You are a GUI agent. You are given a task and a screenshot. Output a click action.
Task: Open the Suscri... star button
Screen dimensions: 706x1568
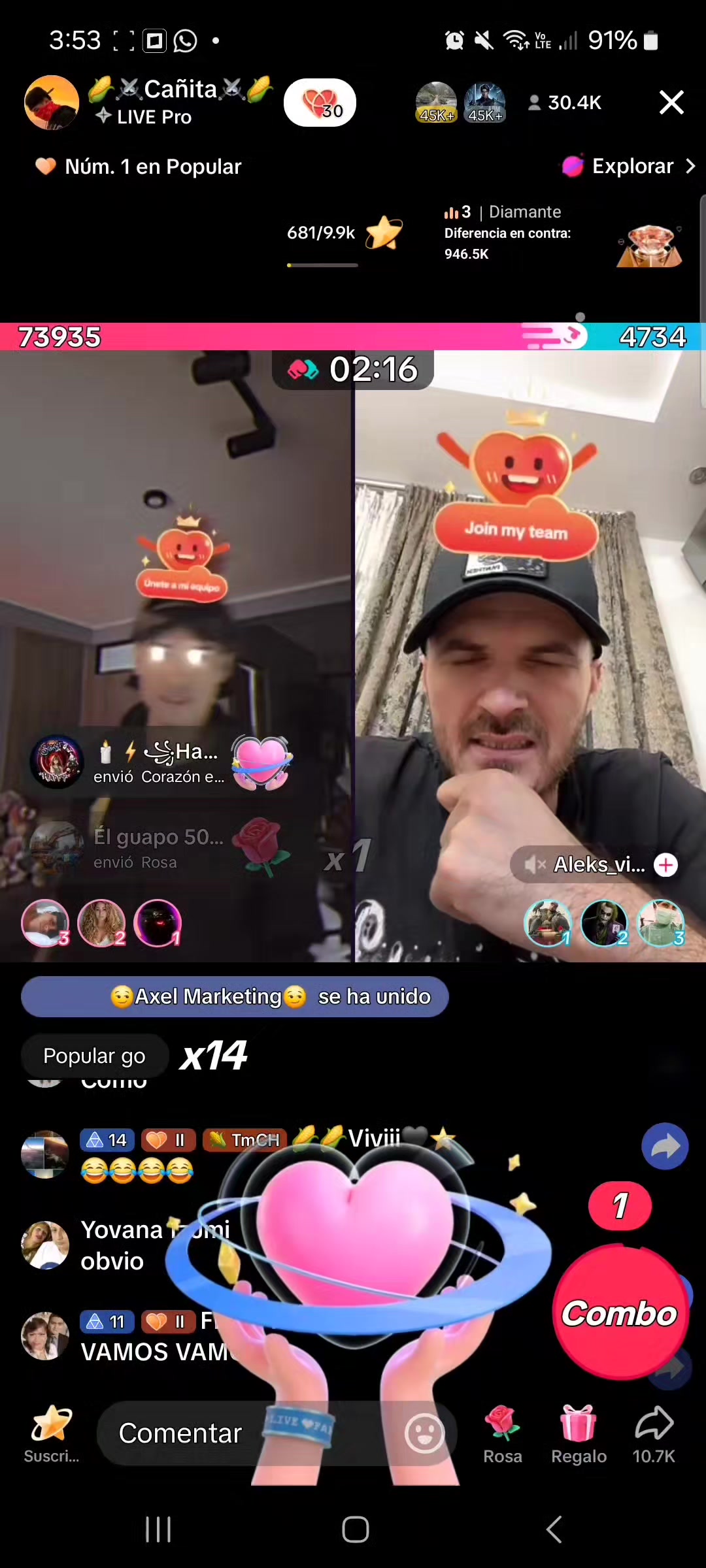point(52,1434)
